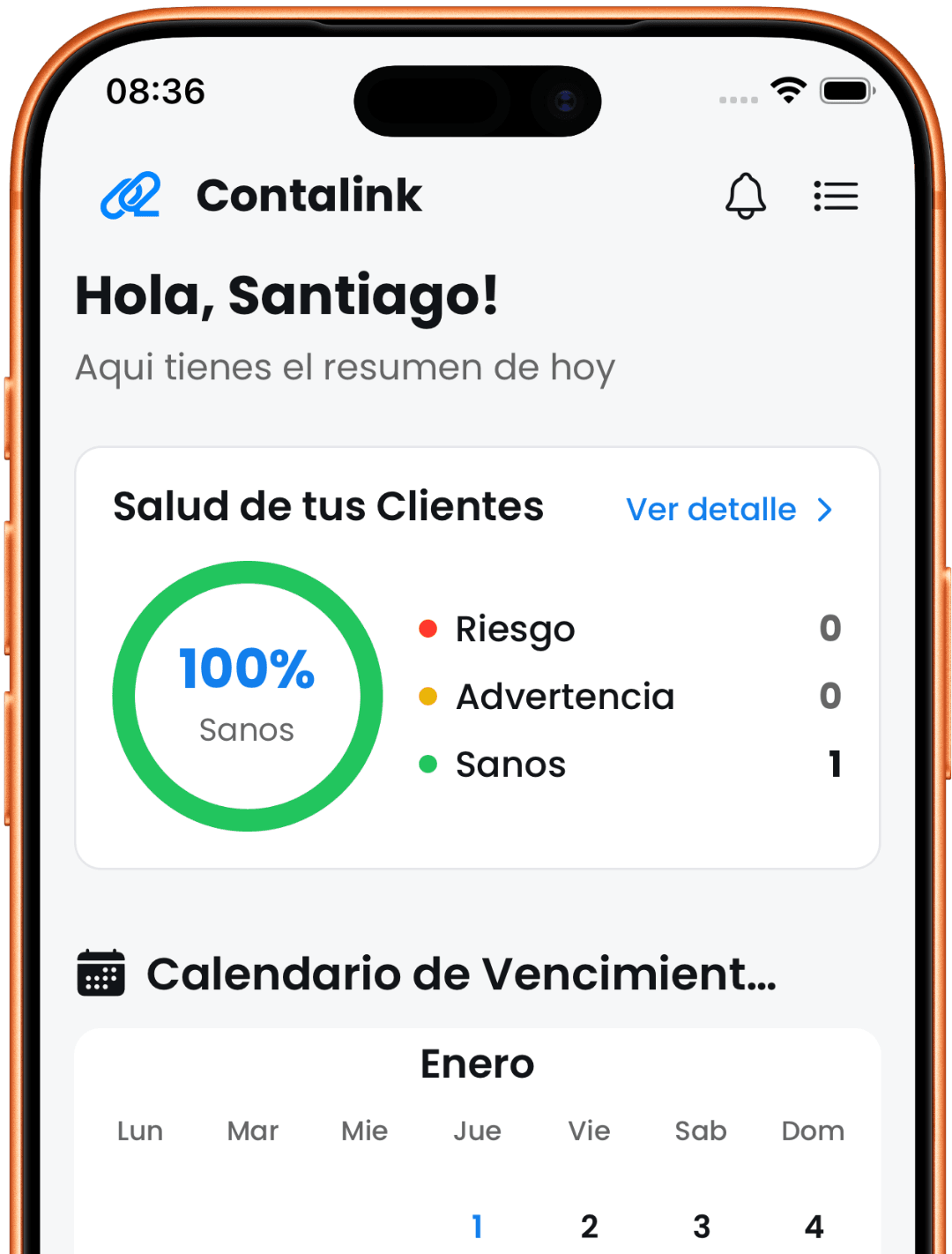Click the 100% Sanos donut chart
Viewport: 952px width, 1254px height.
[248, 695]
